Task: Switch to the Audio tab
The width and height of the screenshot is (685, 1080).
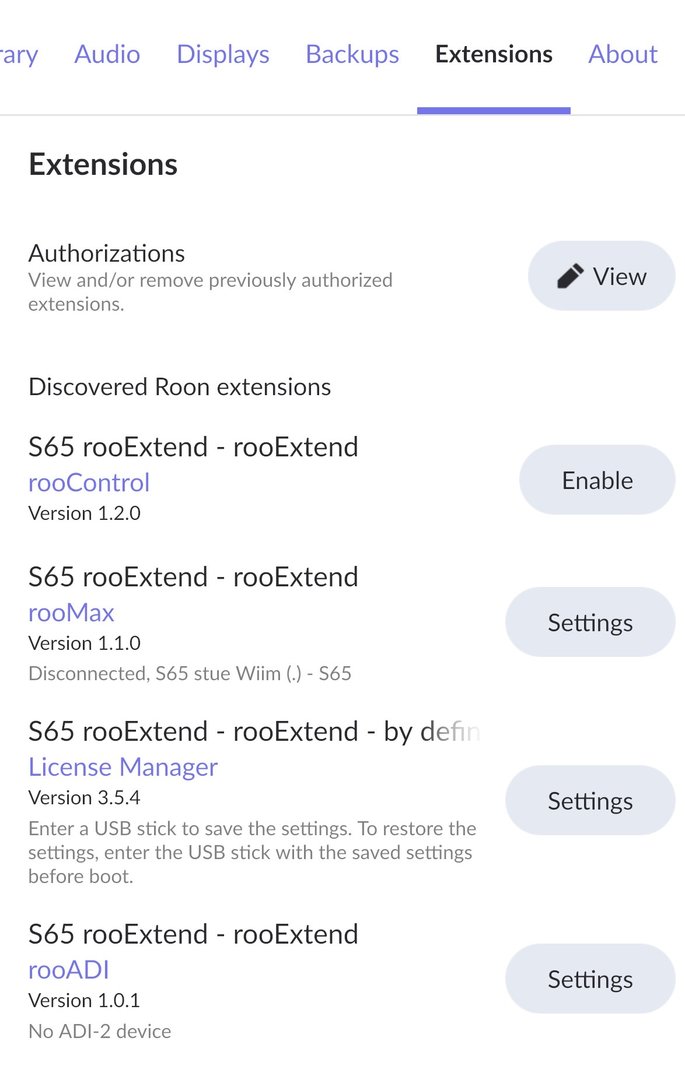Action: [107, 54]
